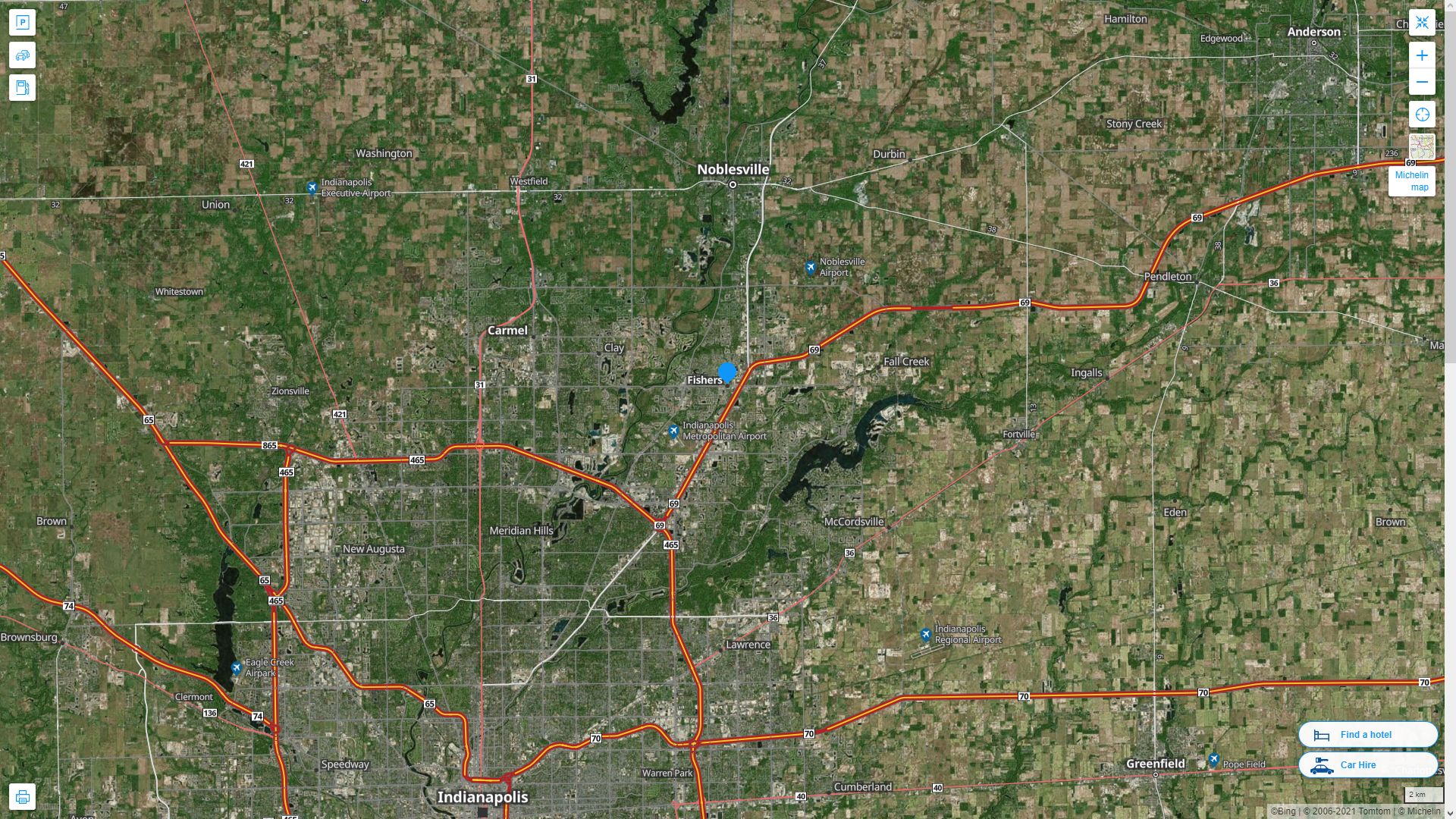Viewport: 1456px width, 819px height.
Task: Zoom out of the map
Action: (1422, 82)
